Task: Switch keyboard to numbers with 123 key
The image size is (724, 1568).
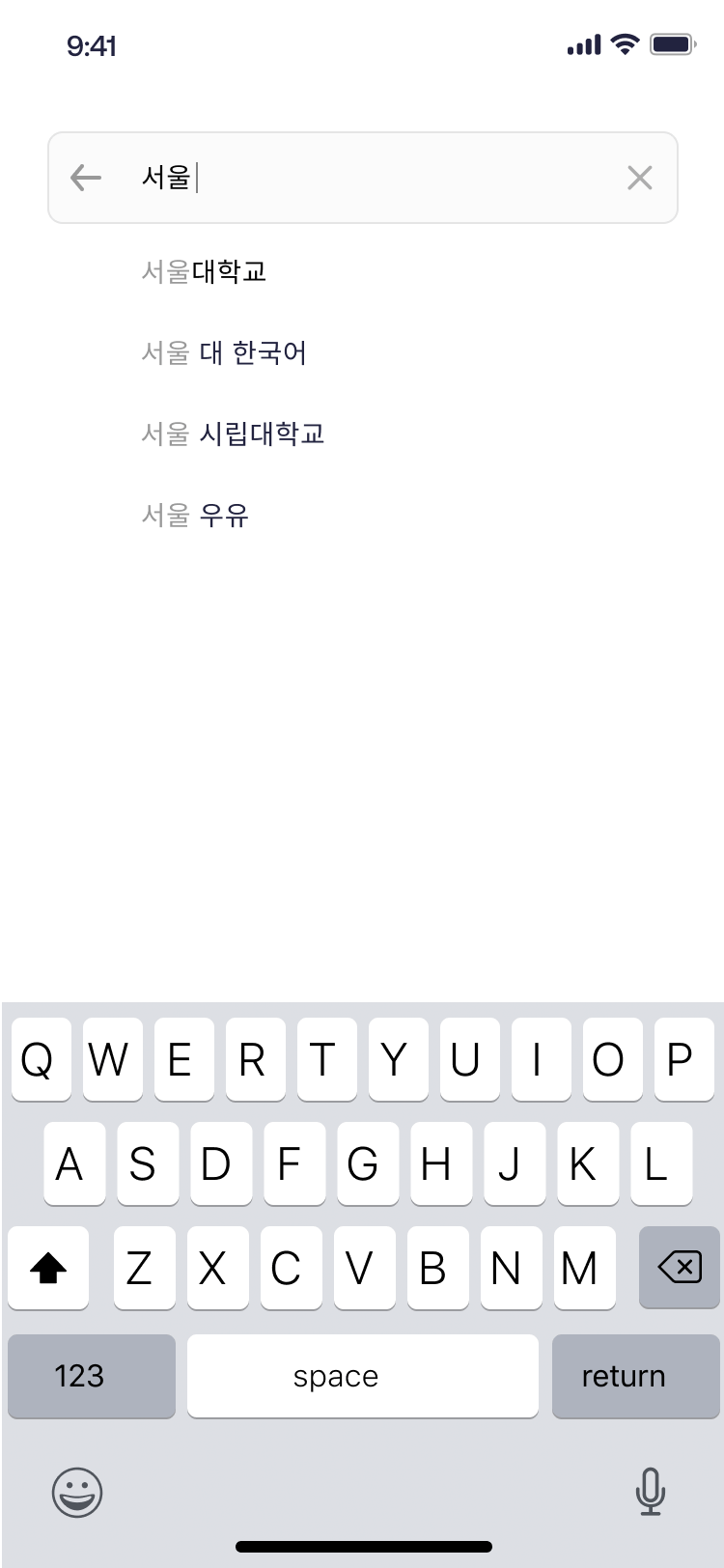Action: pos(92,1376)
